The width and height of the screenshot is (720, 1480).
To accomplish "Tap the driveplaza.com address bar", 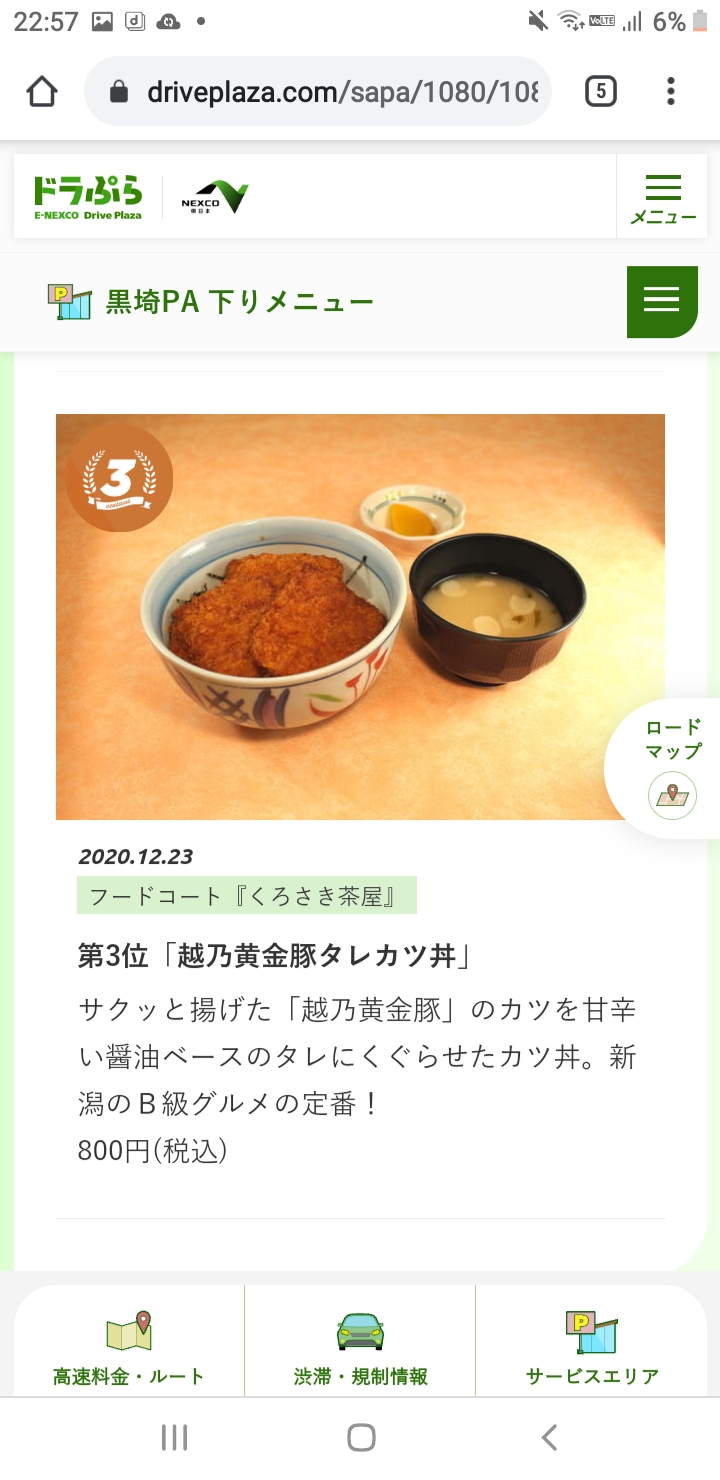I will (318, 92).
